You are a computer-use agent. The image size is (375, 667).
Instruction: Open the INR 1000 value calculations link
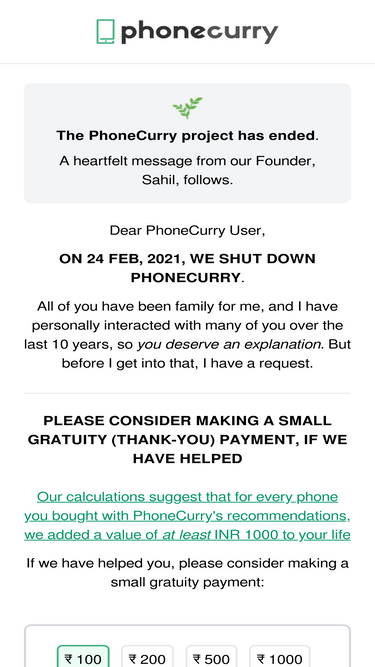point(188,516)
